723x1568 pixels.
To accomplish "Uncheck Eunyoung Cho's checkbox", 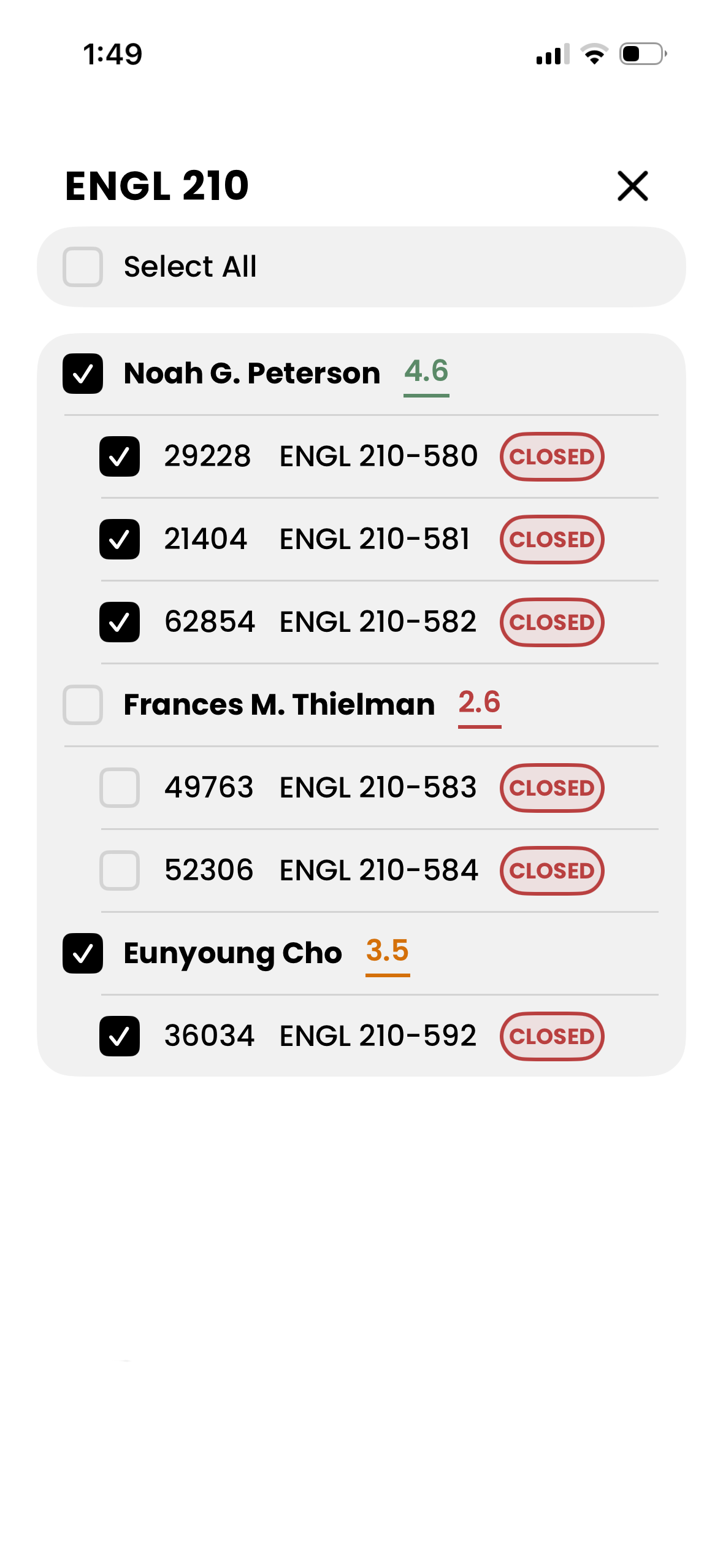I will tap(83, 953).
